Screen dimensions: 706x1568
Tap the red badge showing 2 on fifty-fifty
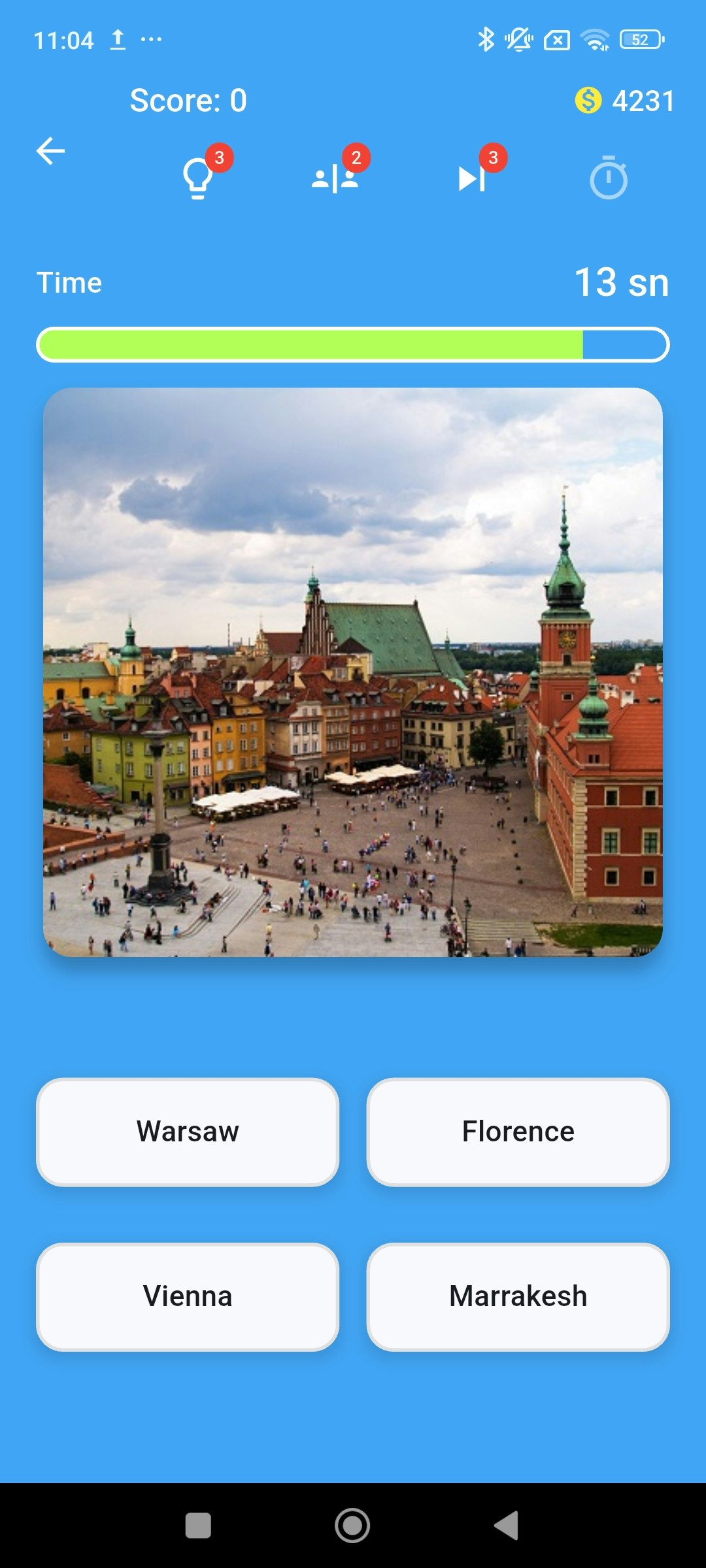coord(356,157)
